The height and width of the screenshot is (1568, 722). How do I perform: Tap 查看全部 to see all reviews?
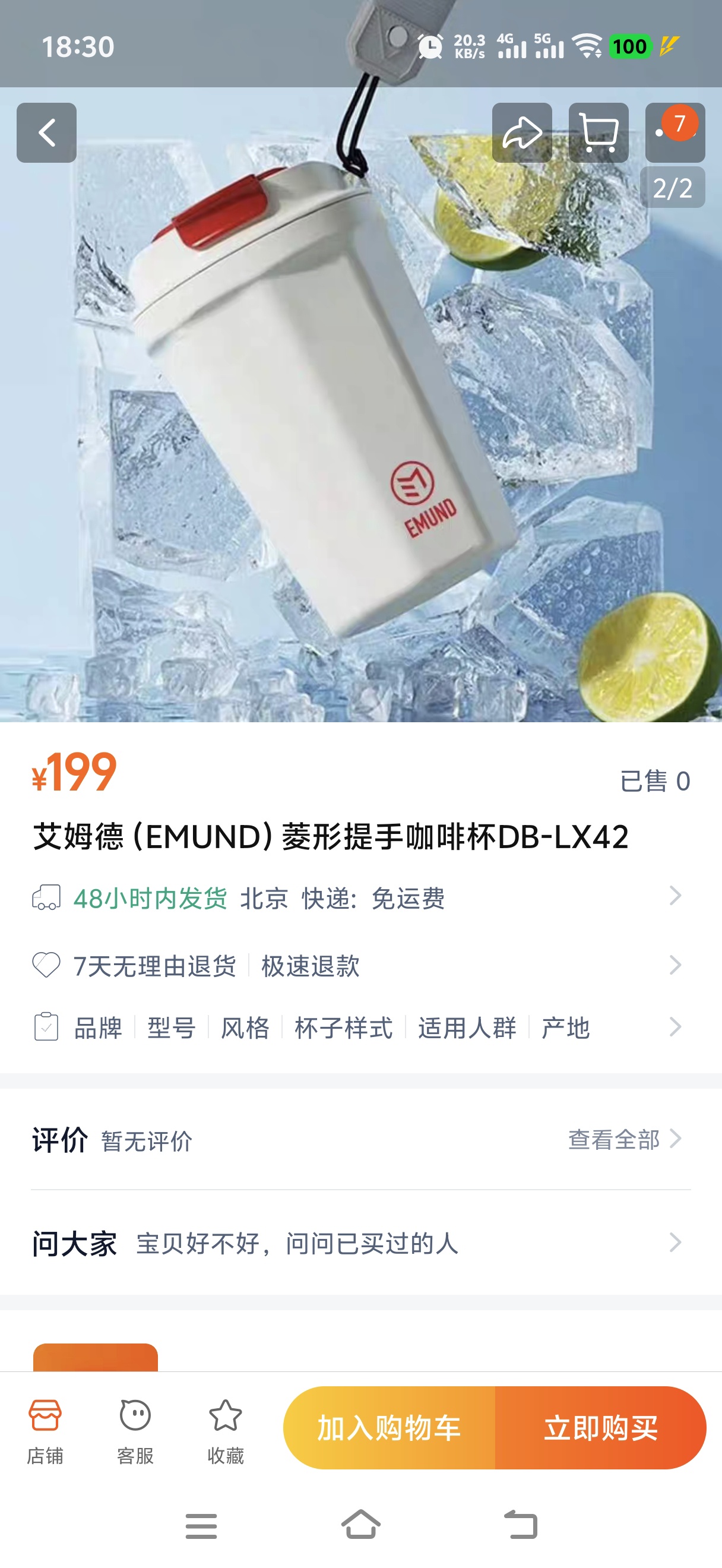coord(623,1140)
